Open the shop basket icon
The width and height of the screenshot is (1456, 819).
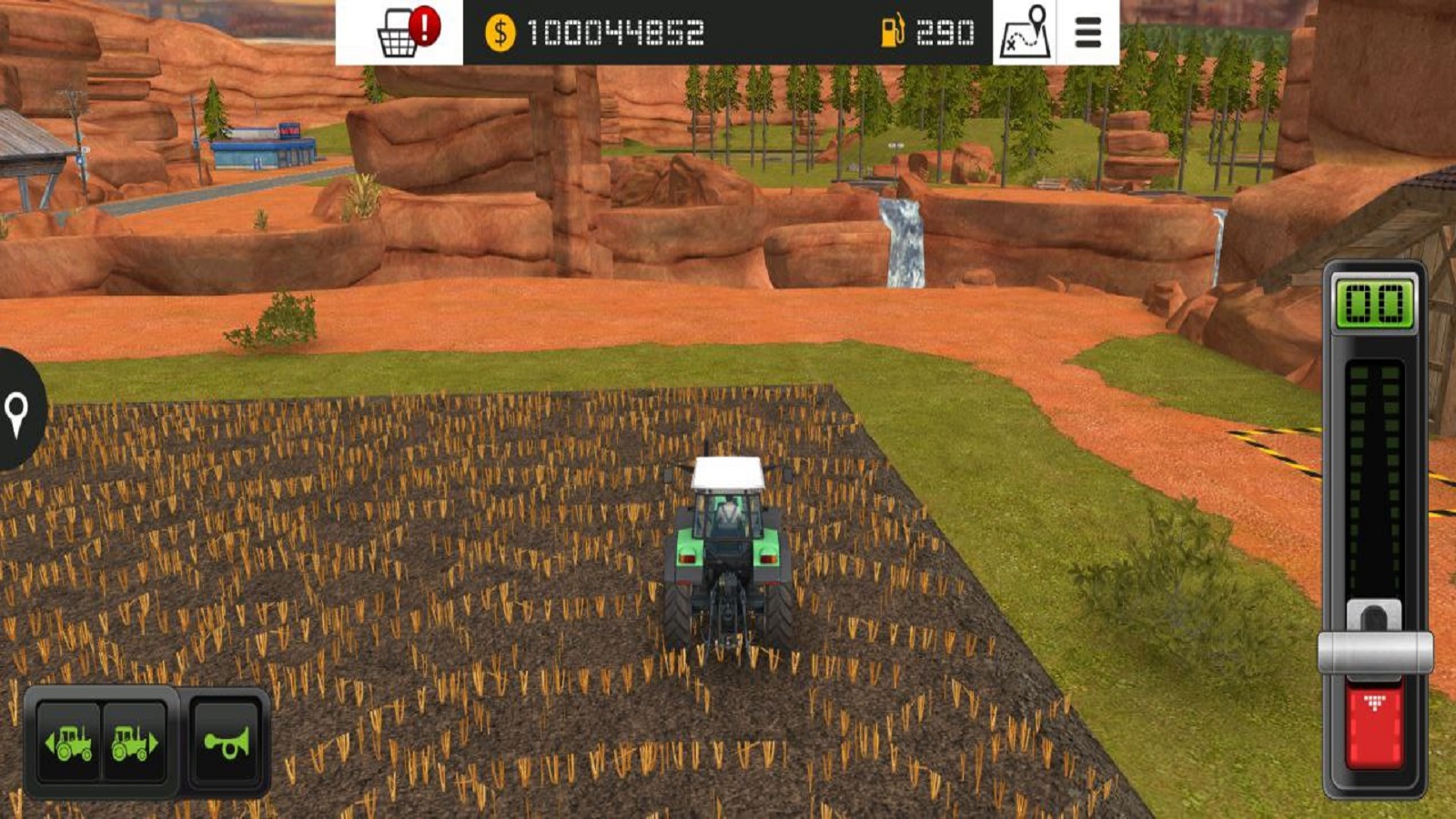click(x=400, y=33)
